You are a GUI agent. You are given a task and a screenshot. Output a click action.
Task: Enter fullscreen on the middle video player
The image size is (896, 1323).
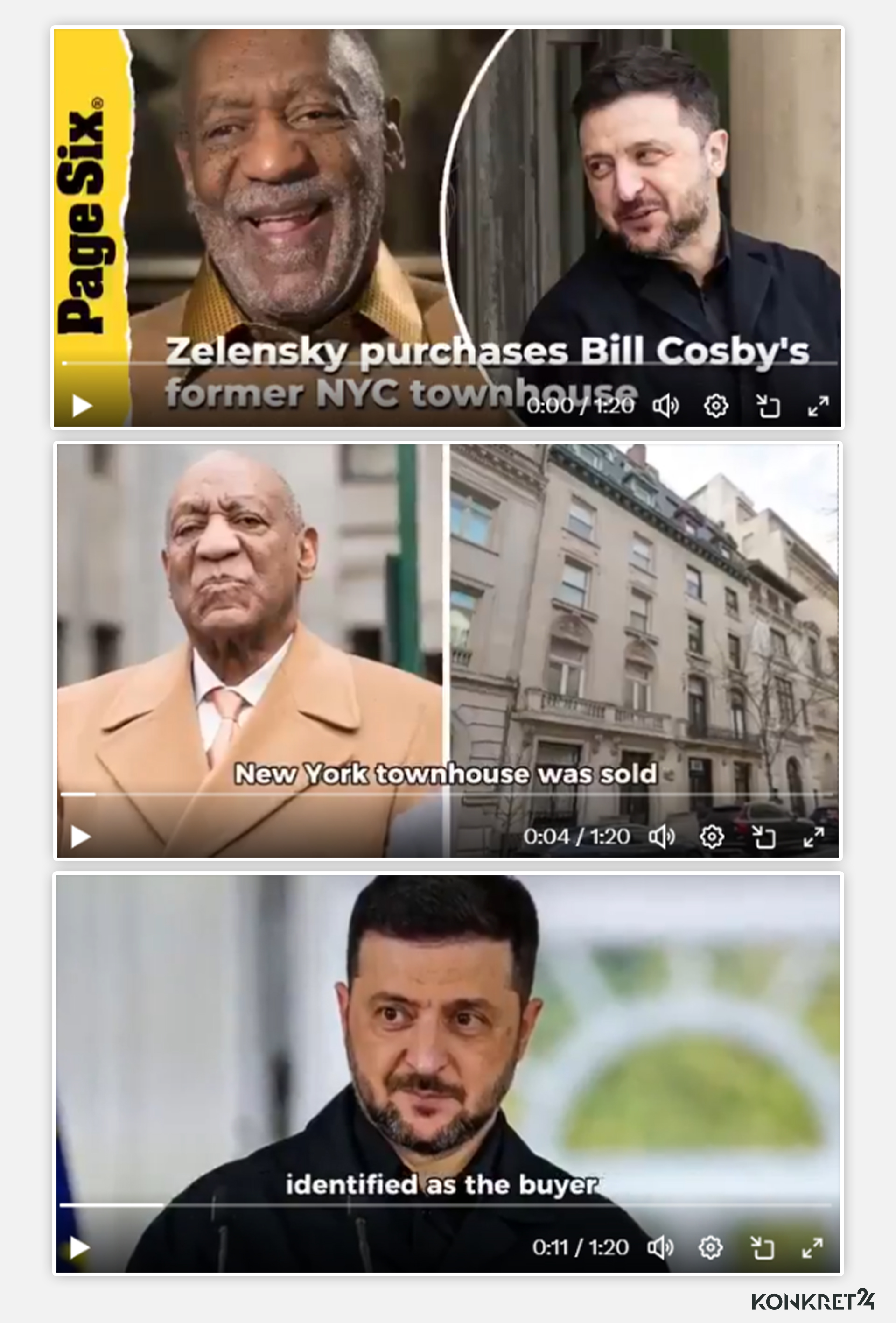tap(814, 837)
